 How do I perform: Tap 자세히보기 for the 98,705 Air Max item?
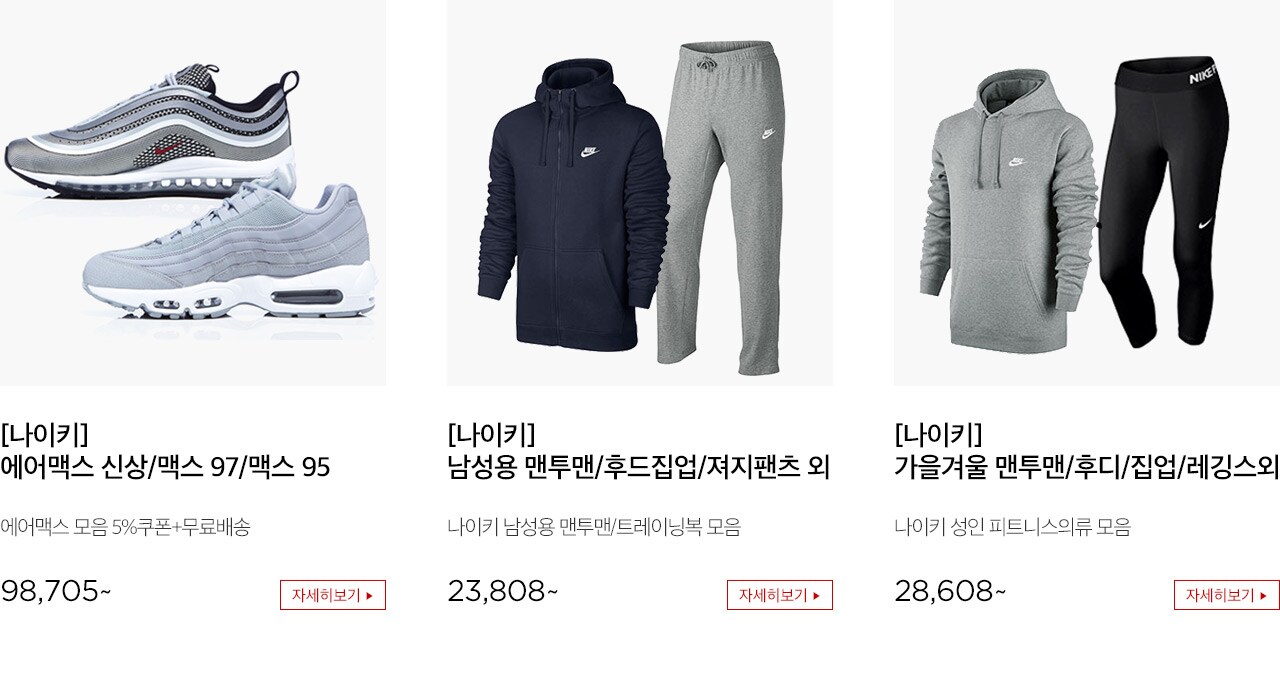point(332,595)
